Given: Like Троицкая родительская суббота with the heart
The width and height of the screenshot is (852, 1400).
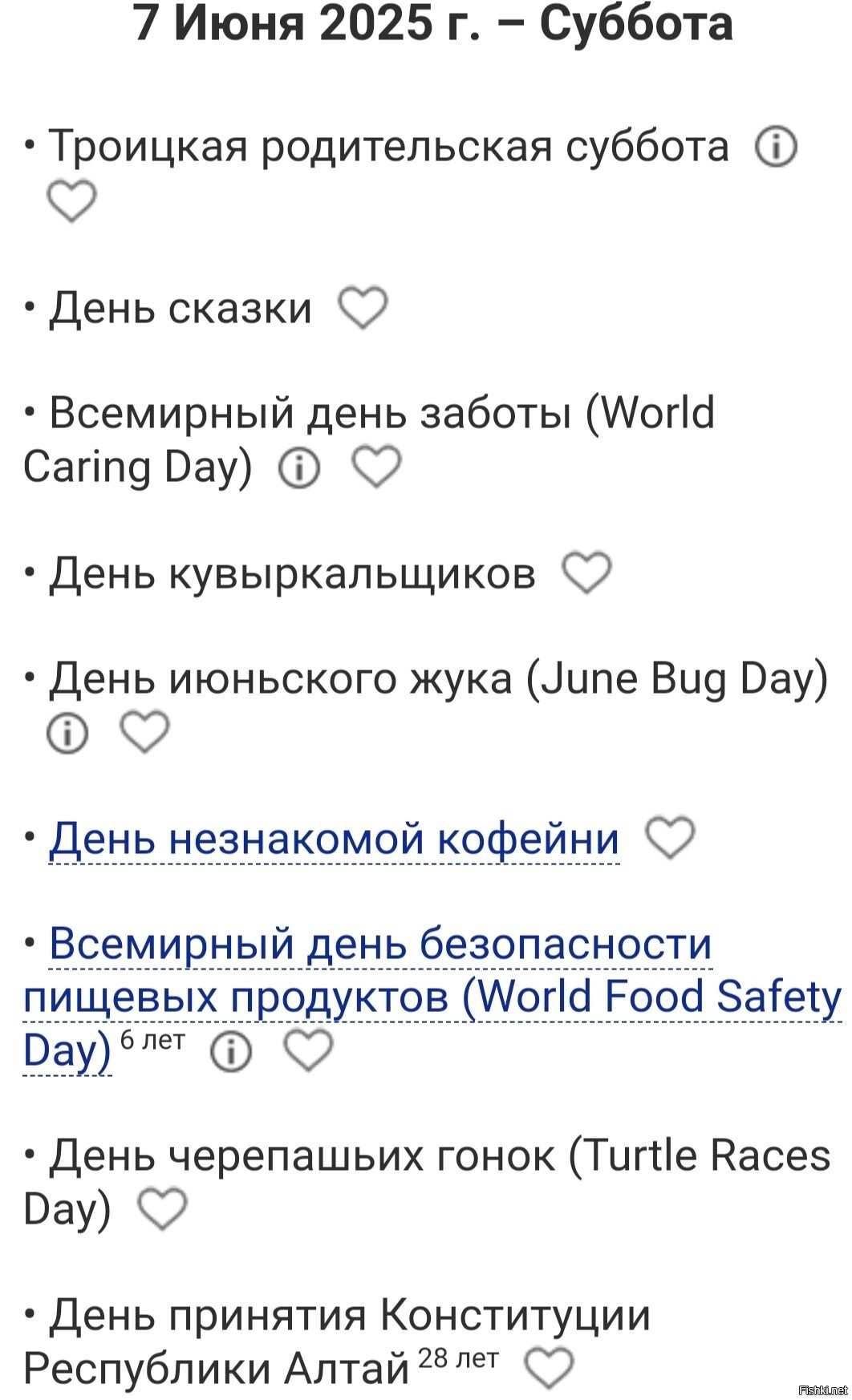Looking at the screenshot, I should point(71,200).
